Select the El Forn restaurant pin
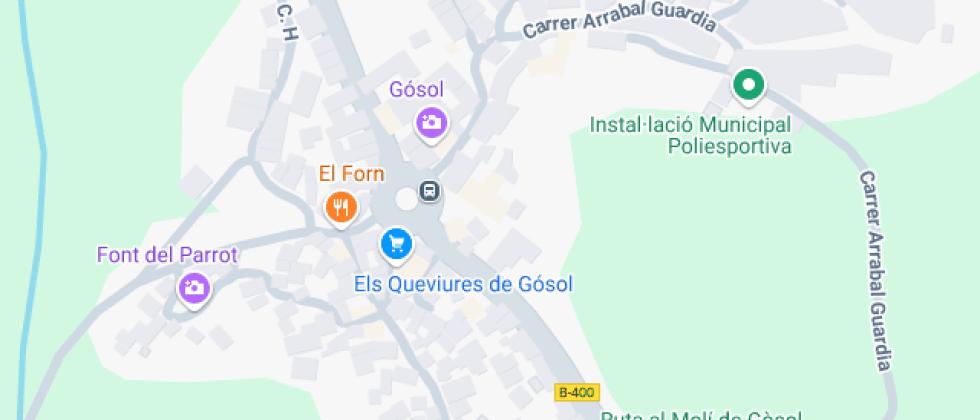 (x=341, y=207)
